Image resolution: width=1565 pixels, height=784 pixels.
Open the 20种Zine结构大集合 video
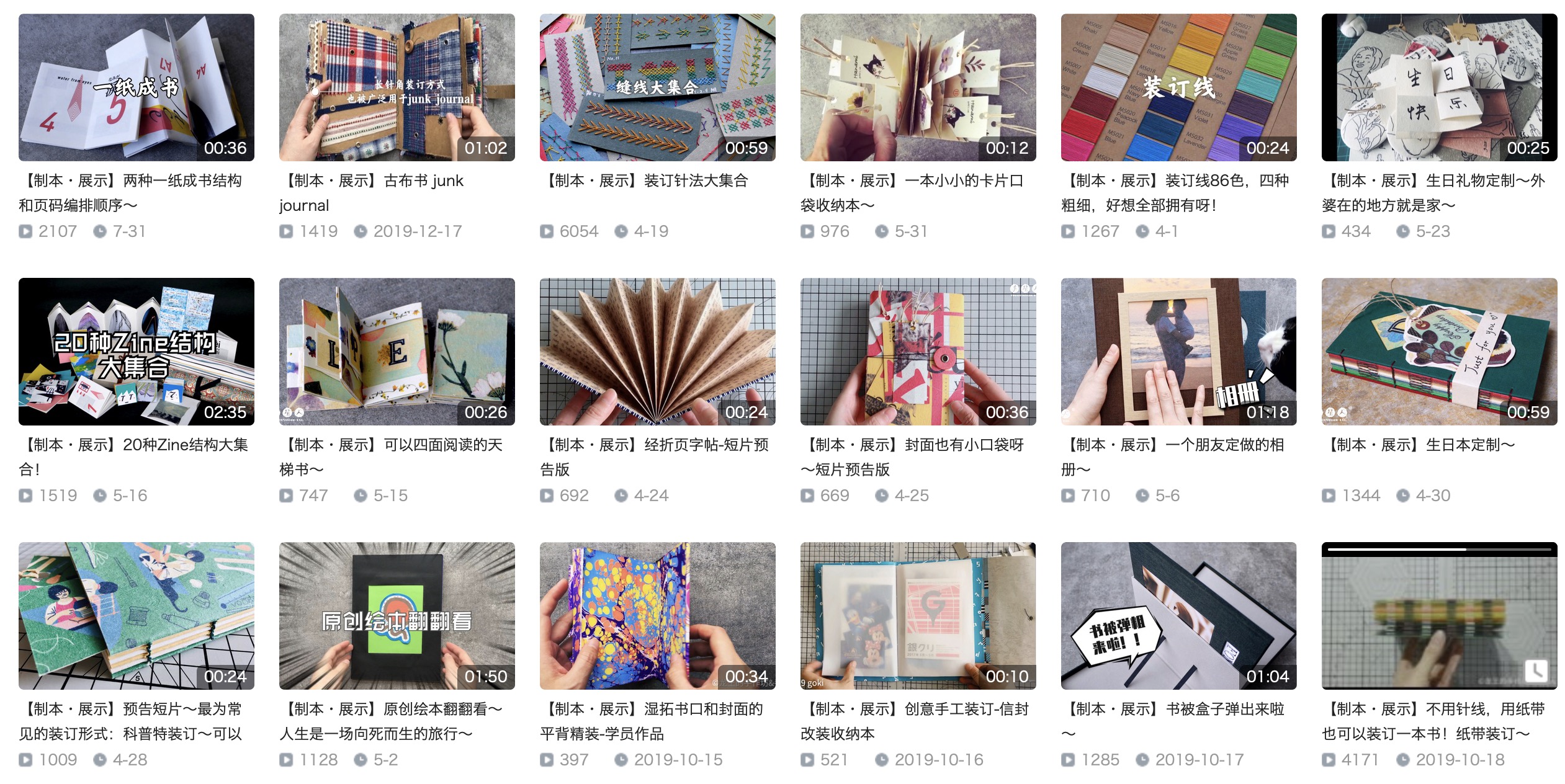[x=136, y=352]
